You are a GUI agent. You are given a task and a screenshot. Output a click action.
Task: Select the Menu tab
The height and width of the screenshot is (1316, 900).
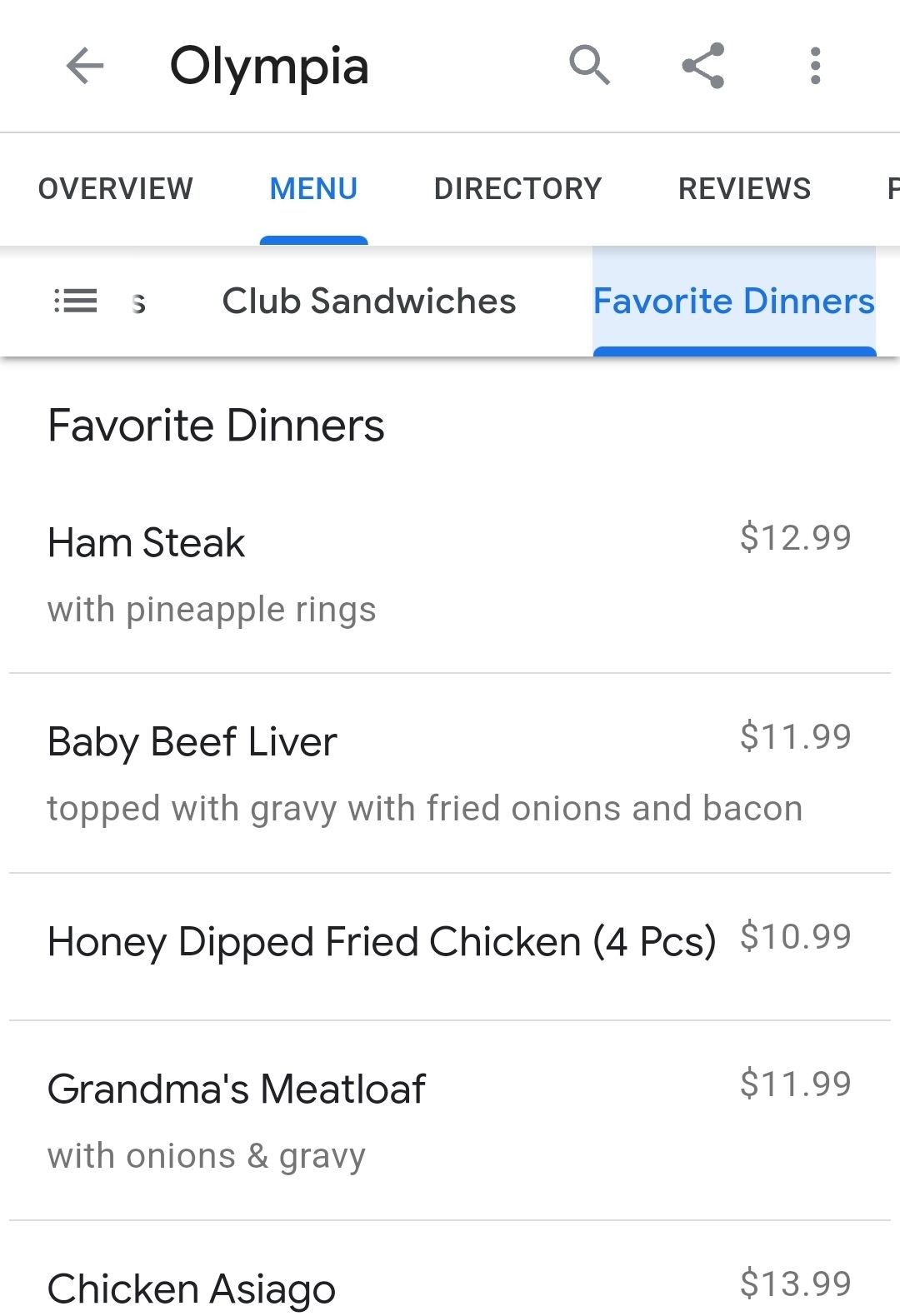313,189
